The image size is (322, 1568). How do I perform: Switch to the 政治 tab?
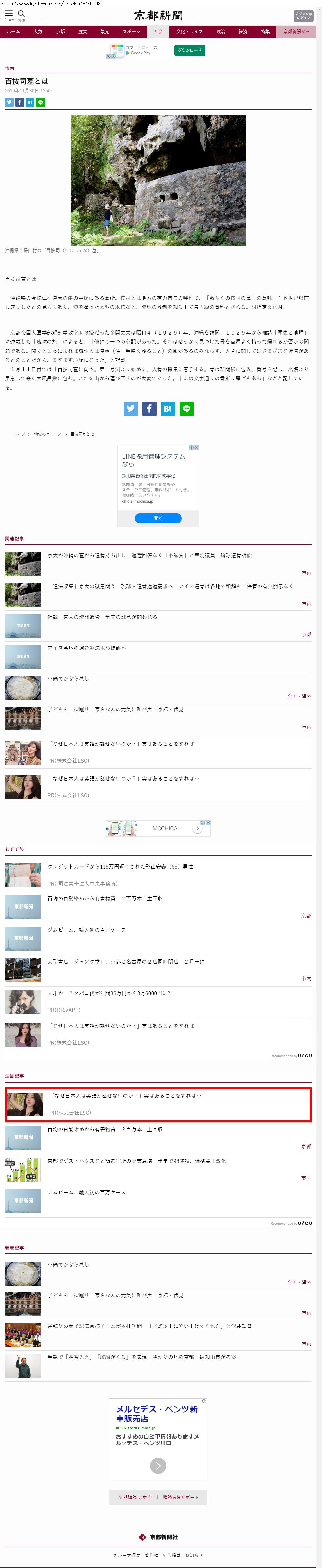tap(220, 32)
